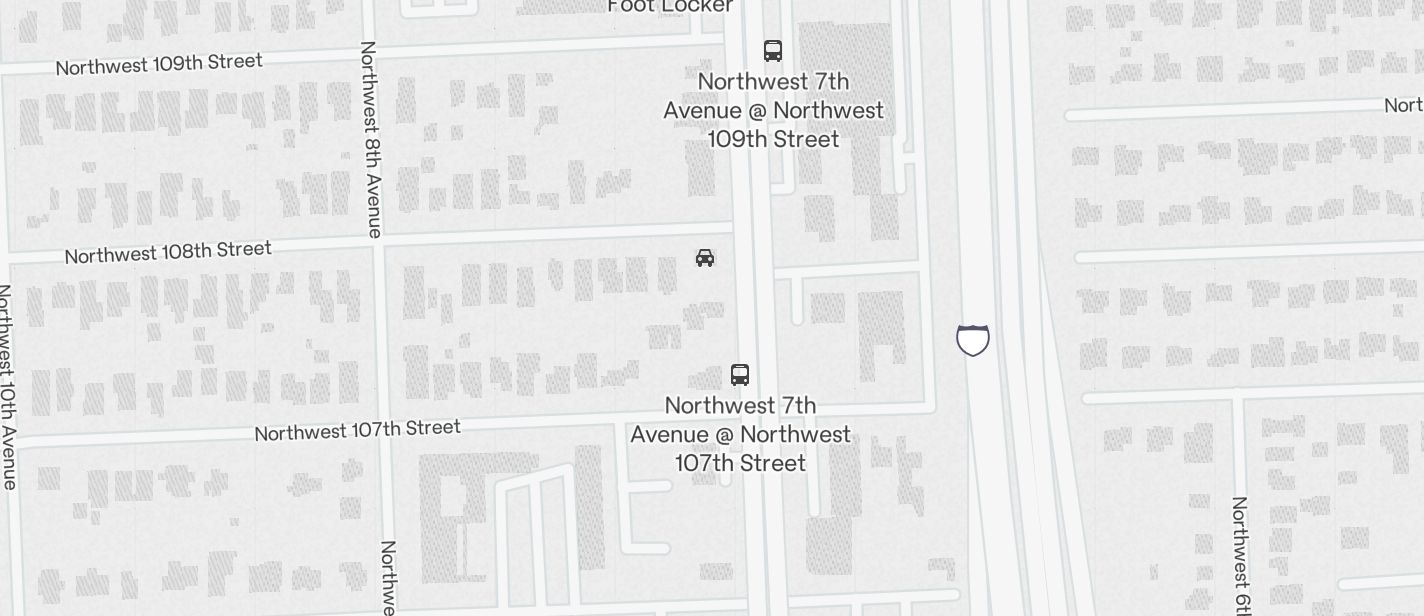Select the Northwest 107th Street bus stop marker

tap(740, 375)
